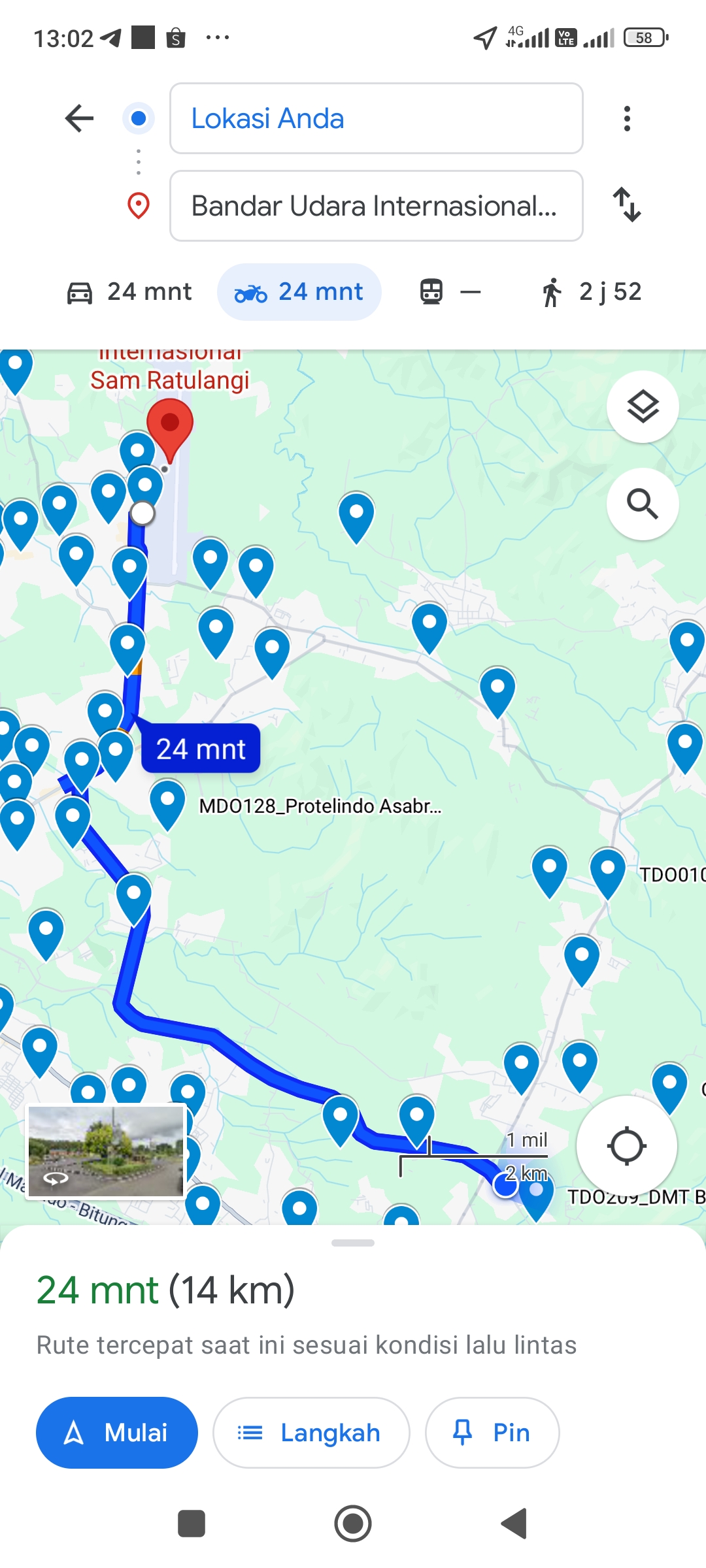Switch to car driving mode
The image size is (706, 1568).
(x=129, y=292)
